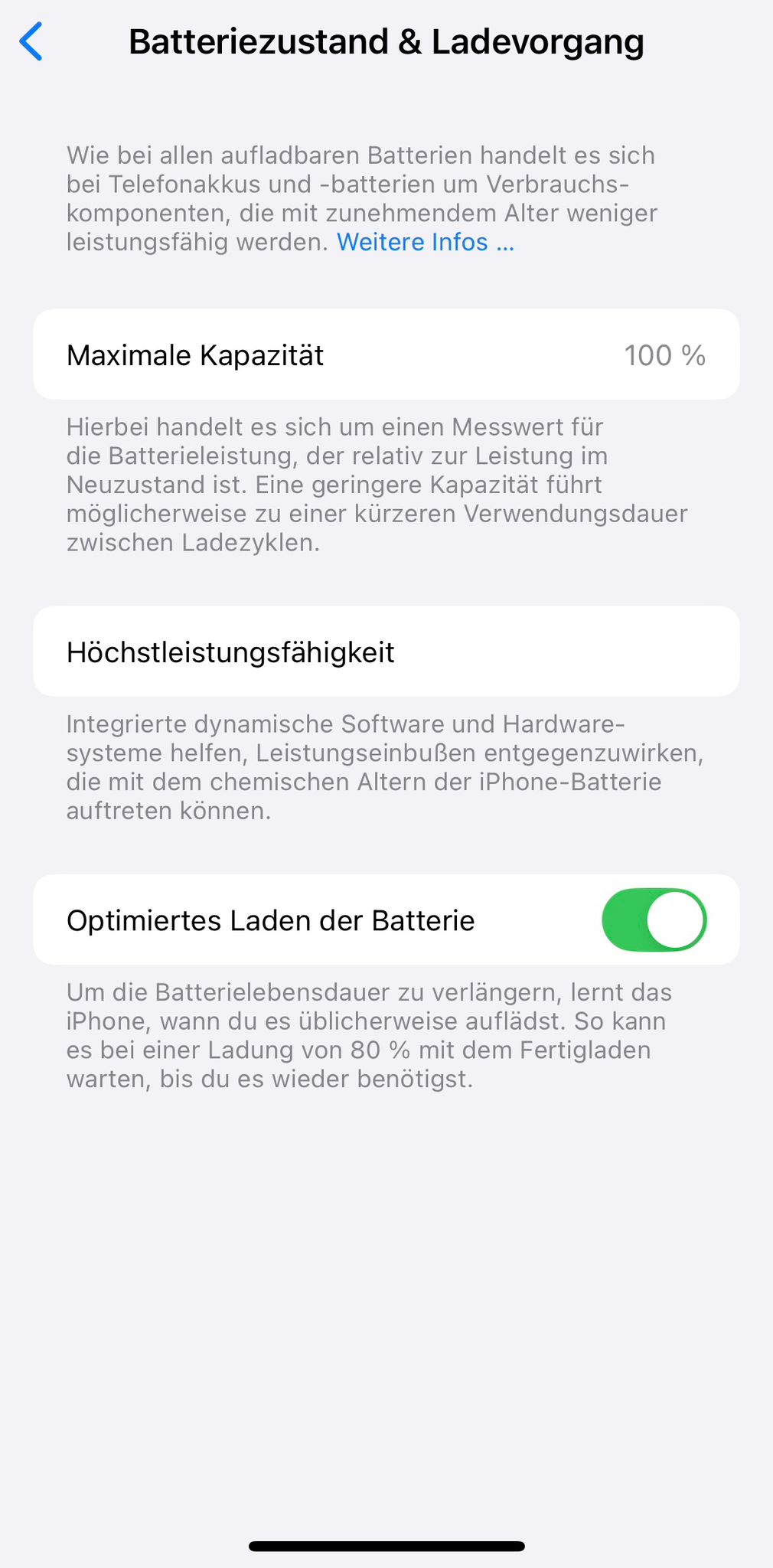Disable Optimiertes Laden der Batterie
The image size is (773, 1568).
click(654, 920)
